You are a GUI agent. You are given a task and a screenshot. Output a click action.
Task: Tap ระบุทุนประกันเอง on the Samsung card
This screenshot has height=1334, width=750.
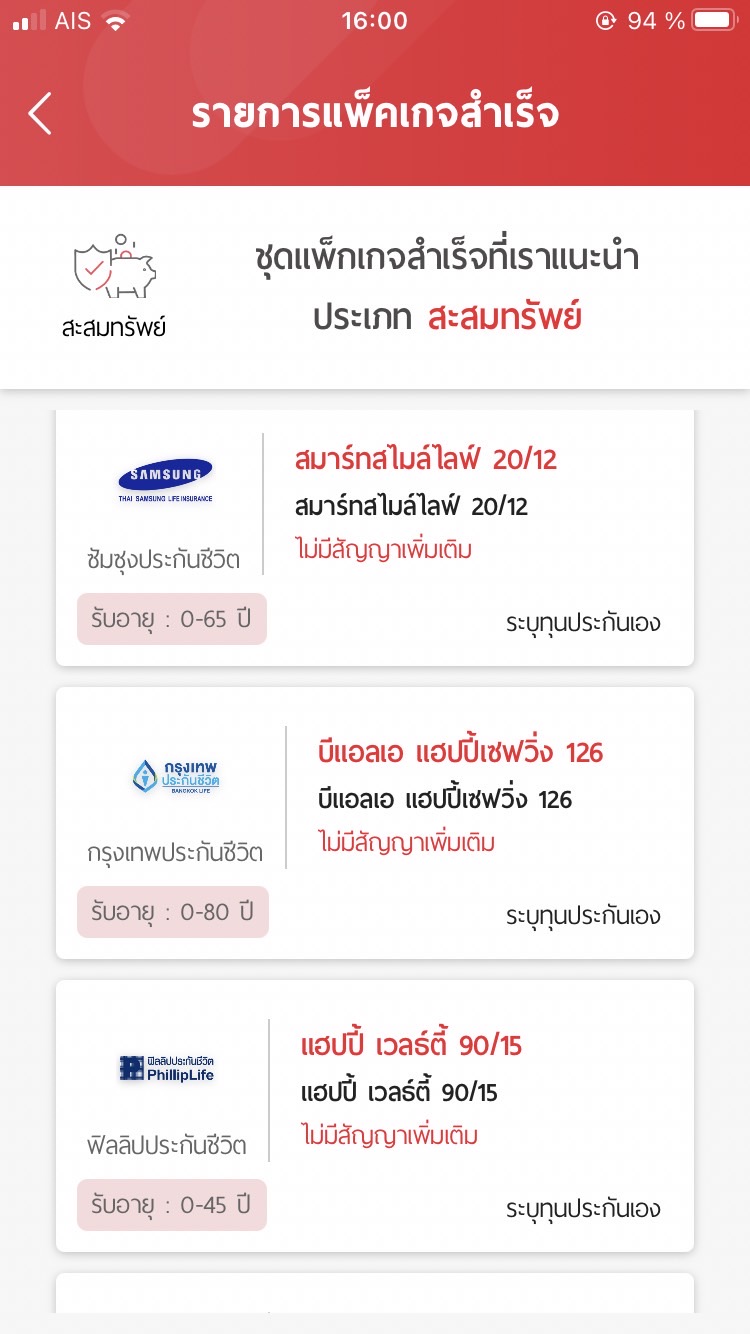click(x=582, y=623)
